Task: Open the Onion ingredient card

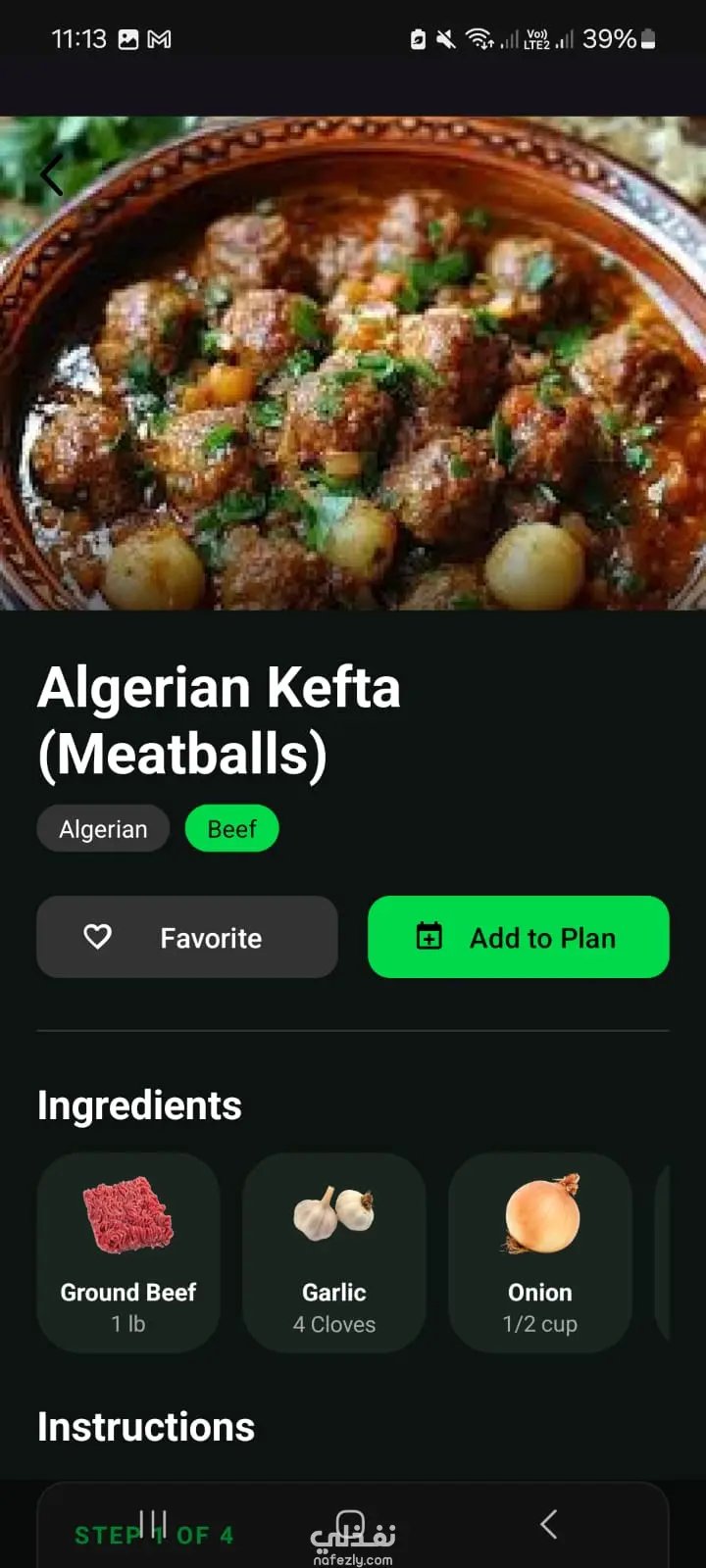Action: pos(540,1252)
